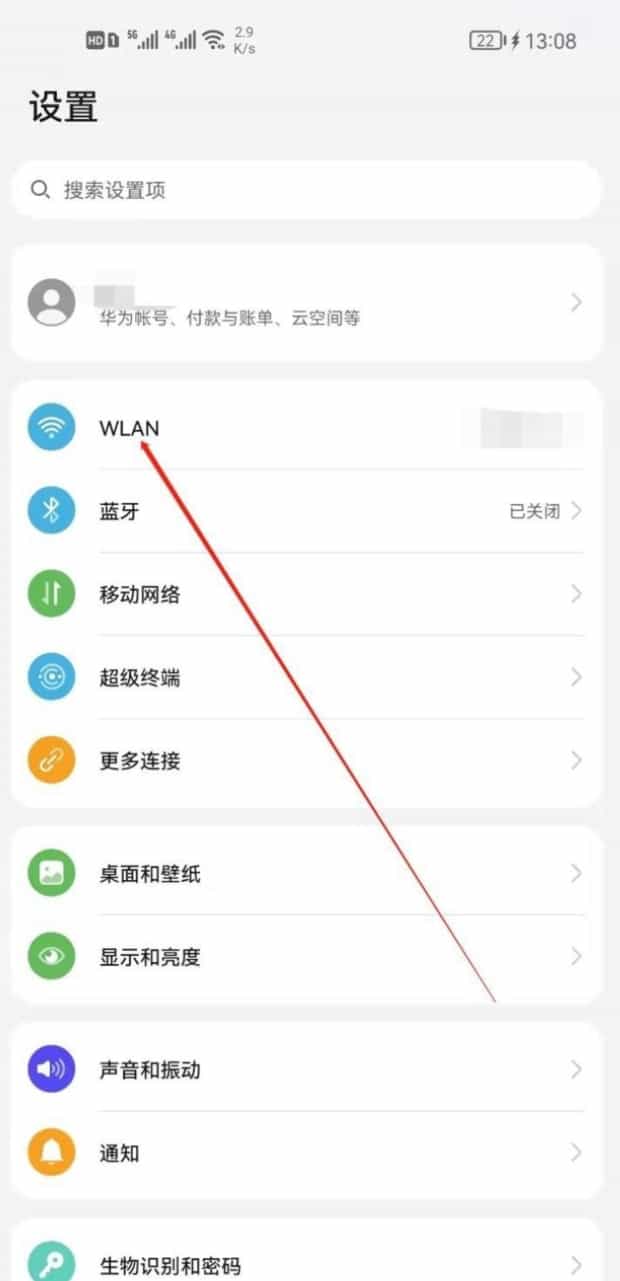Open the 华为帐号 account row
The height and width of the screenshot is (1281, 620).
pos(306,302)
